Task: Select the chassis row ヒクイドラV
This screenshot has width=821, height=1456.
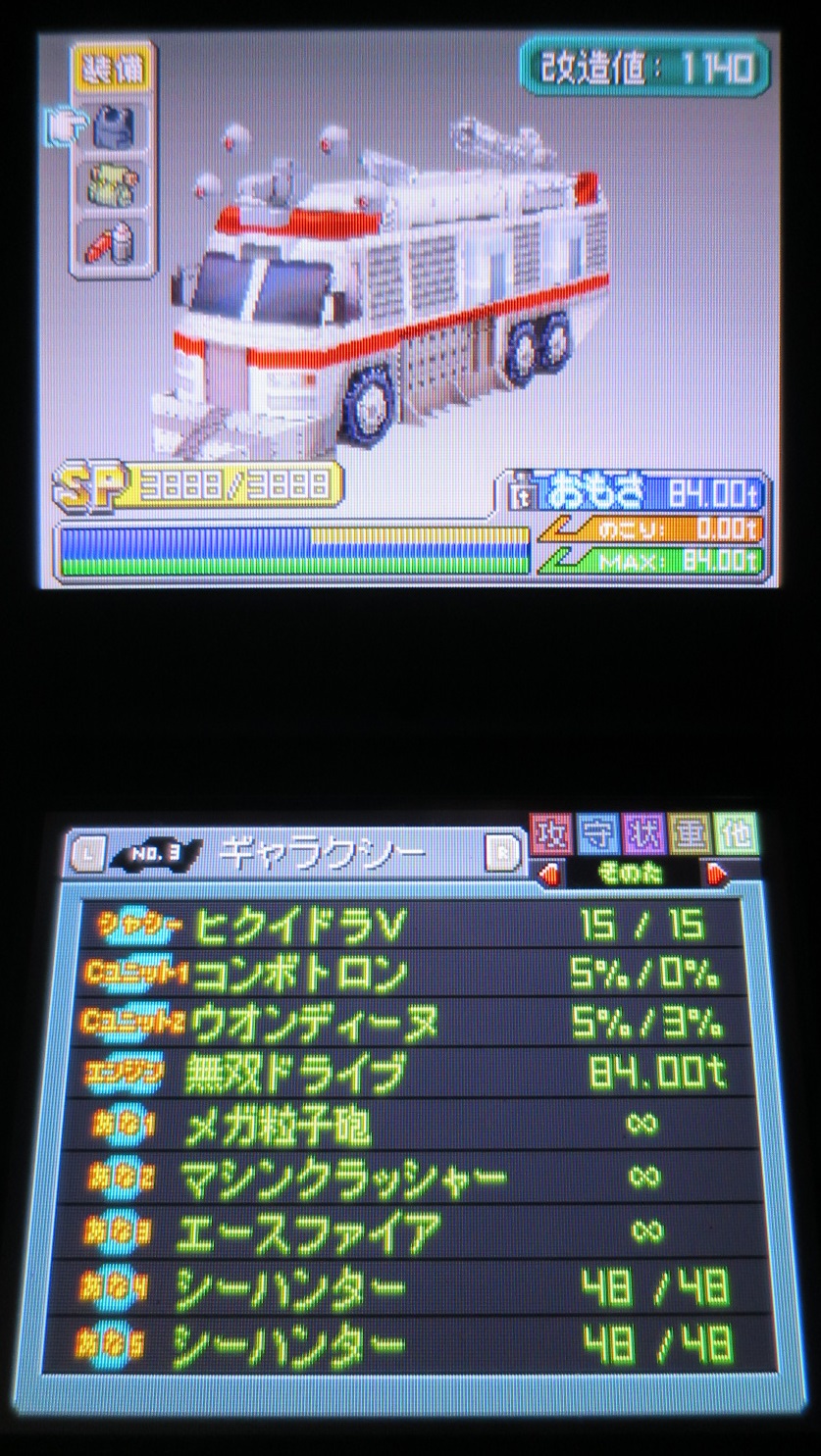Action: coord(413,923)
